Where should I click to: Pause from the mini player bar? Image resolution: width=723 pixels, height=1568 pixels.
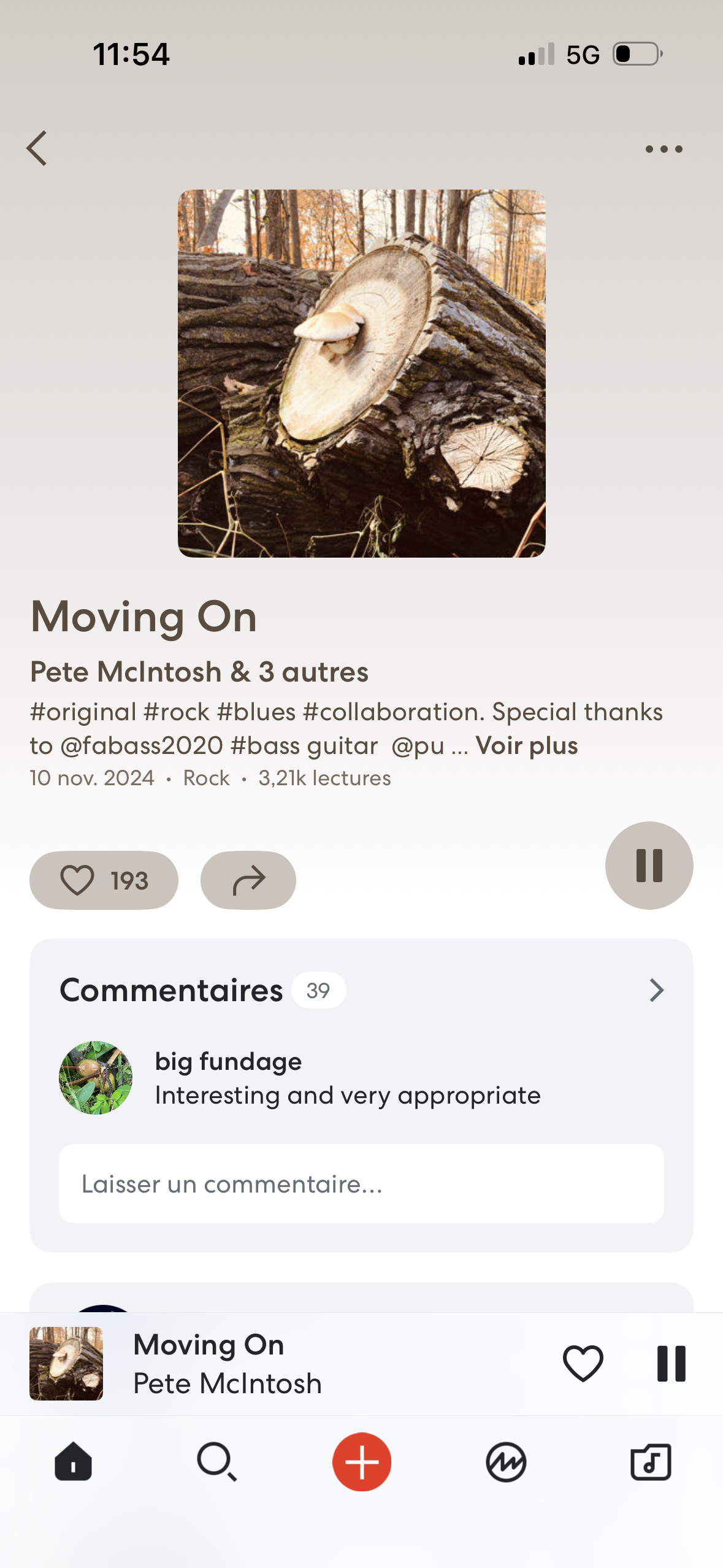tap(671, 1363)
